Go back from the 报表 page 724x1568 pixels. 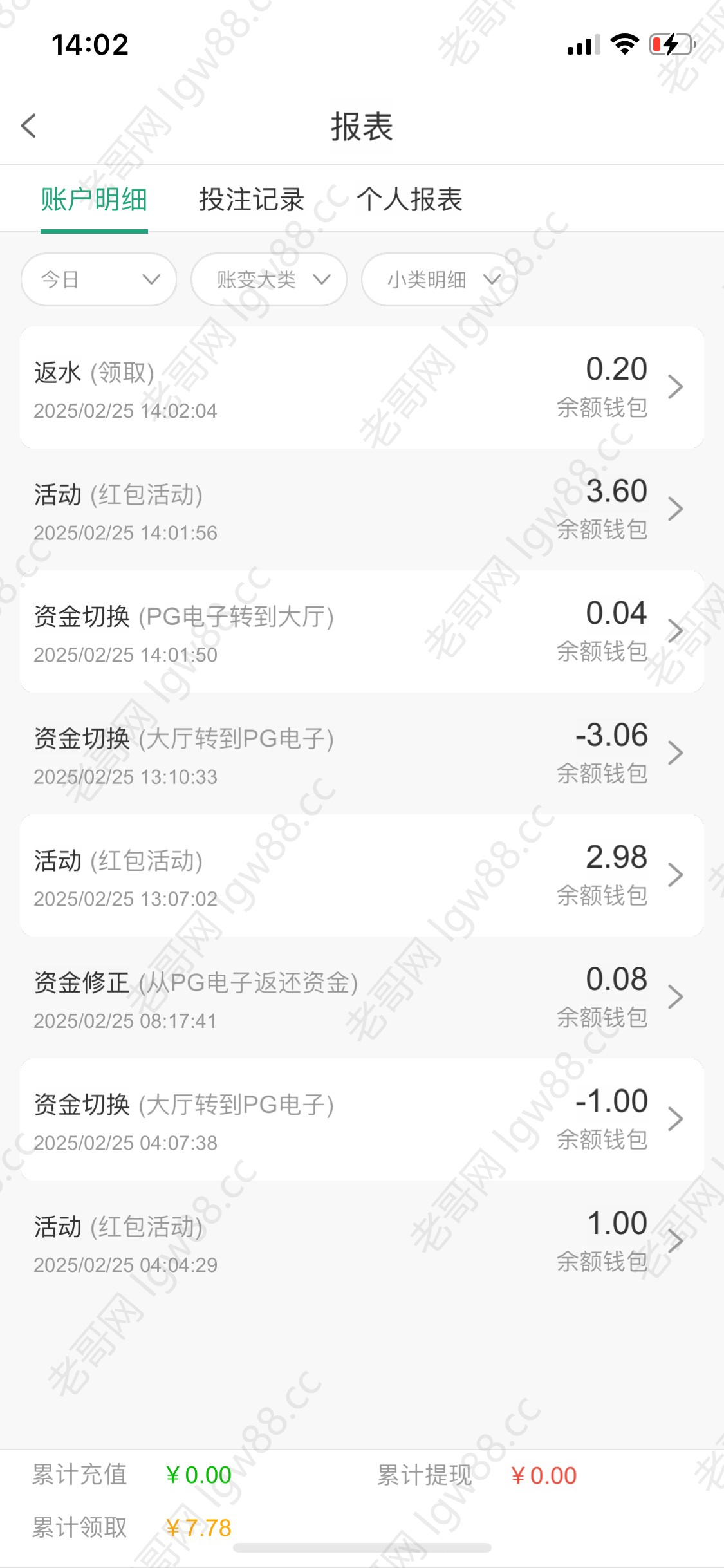tap(29, 126)
